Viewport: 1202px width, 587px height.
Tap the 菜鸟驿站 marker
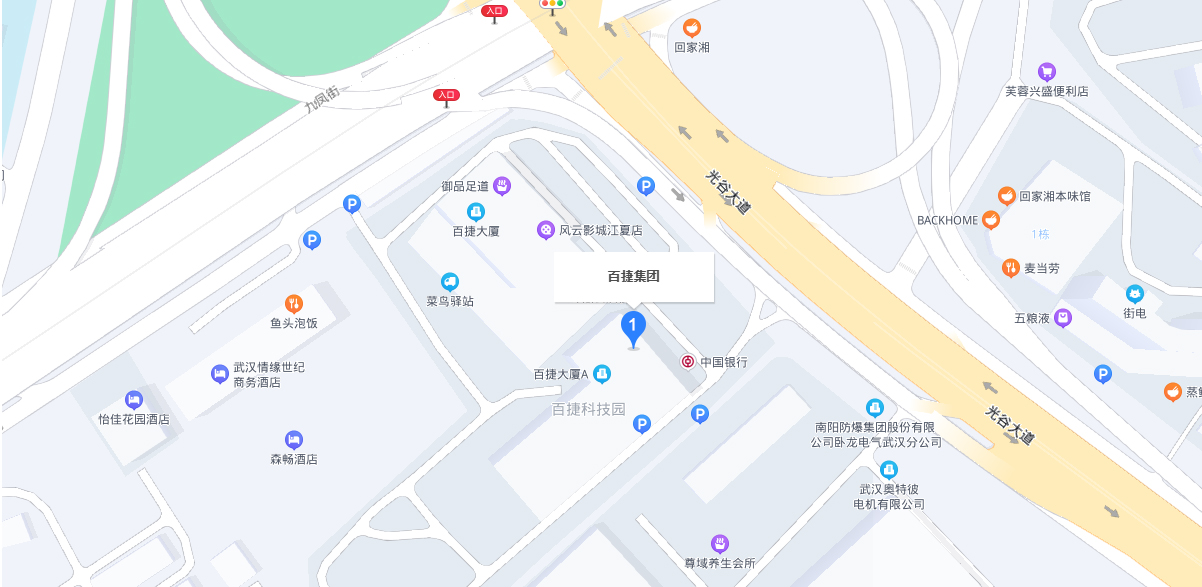click(450, 283)
